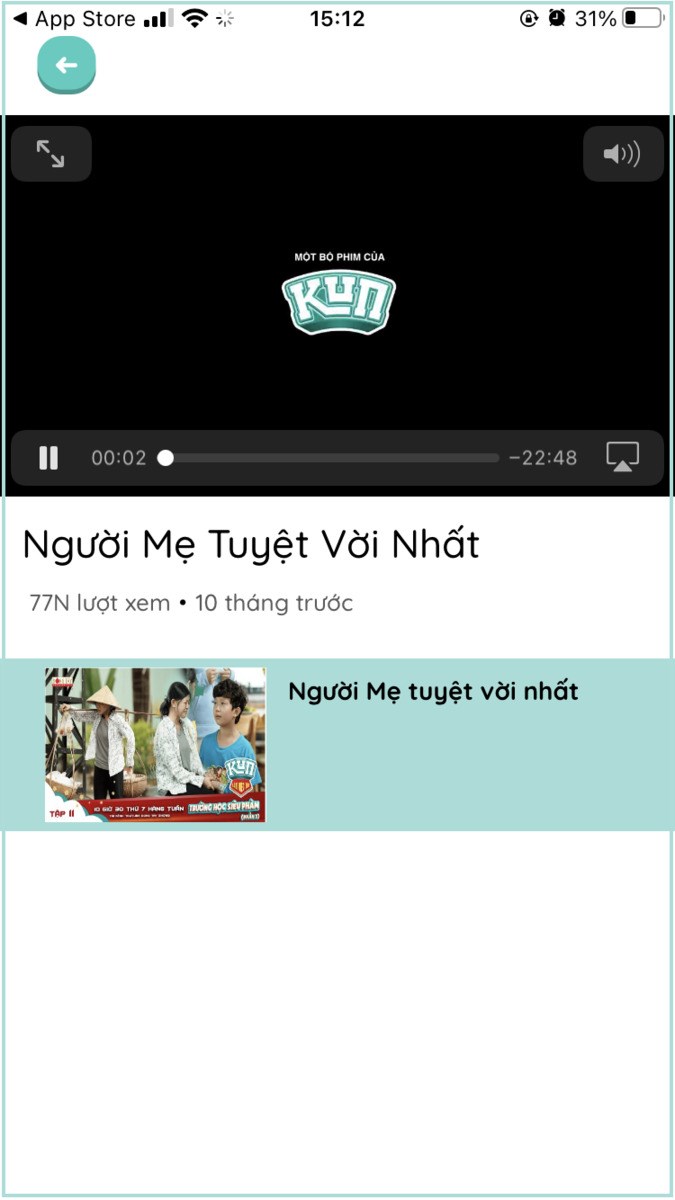Expand the video to fullscreen
This screenshot has height=1200, width=675.
(x=51, y=153)
